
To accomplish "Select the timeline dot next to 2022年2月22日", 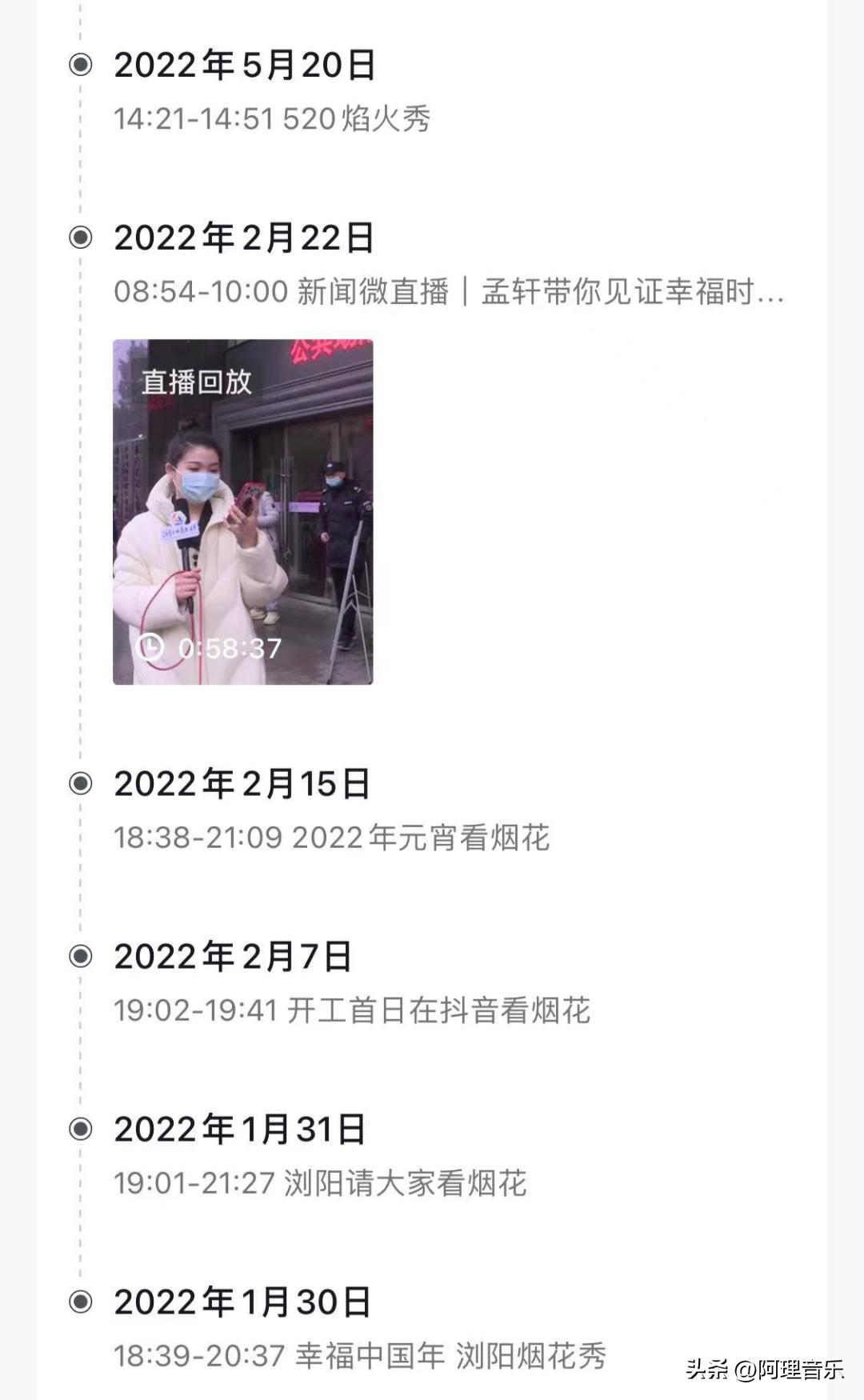I will [x=79, y=238].
